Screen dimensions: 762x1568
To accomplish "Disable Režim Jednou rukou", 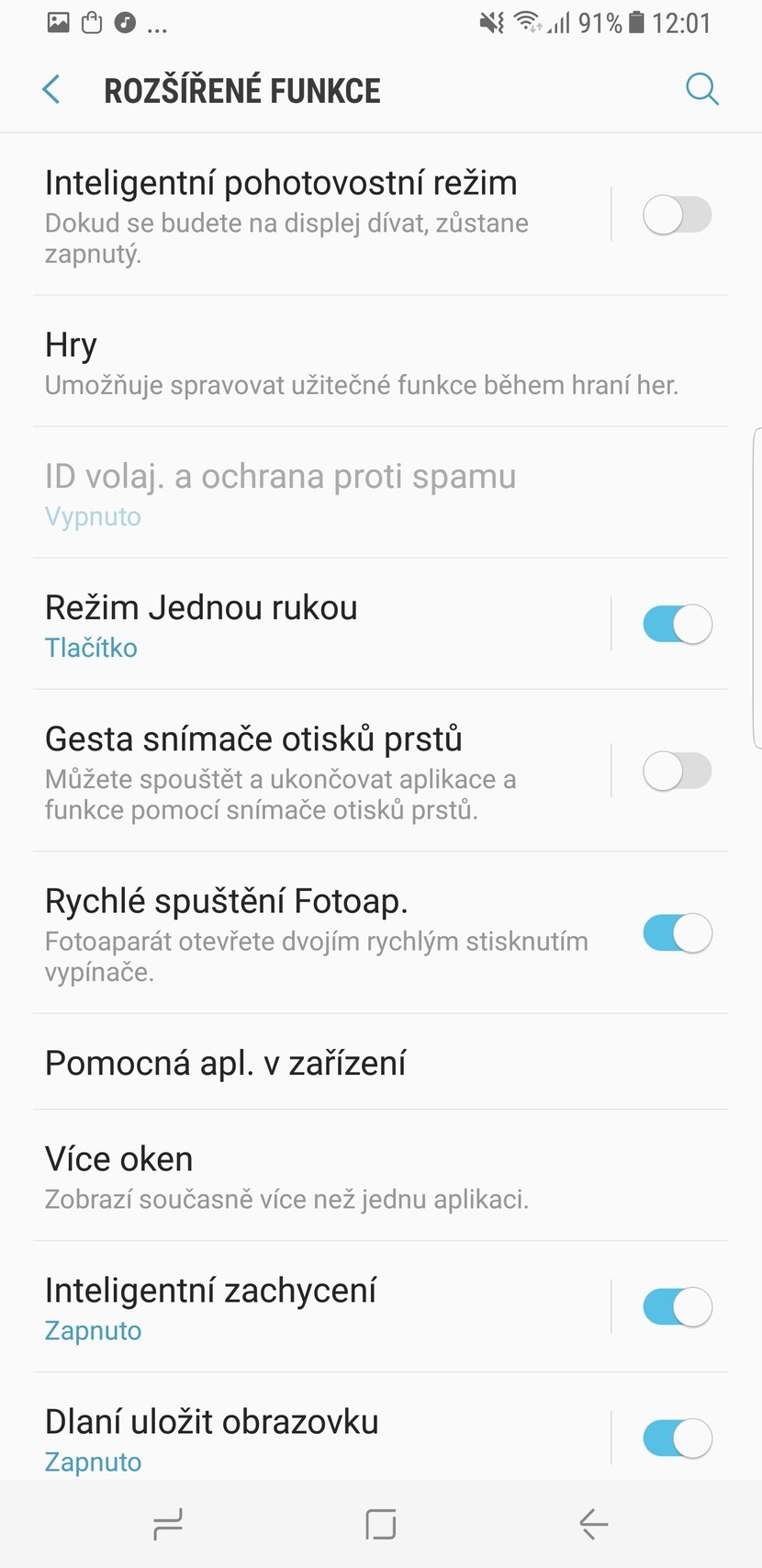I will click(x=678, y=624).
